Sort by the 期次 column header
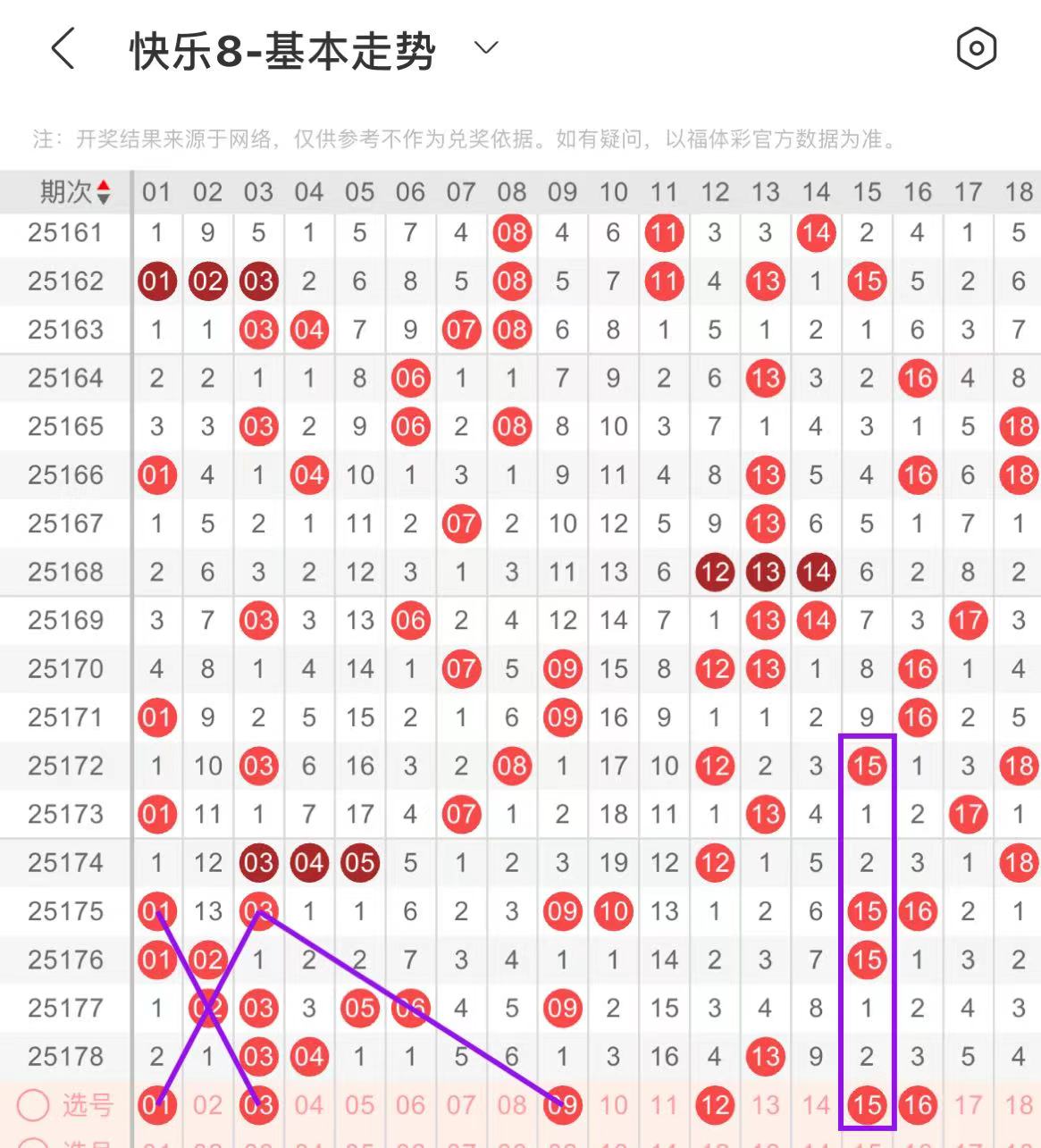This screenshot has height=1148, width=1041. coord(75,191)
